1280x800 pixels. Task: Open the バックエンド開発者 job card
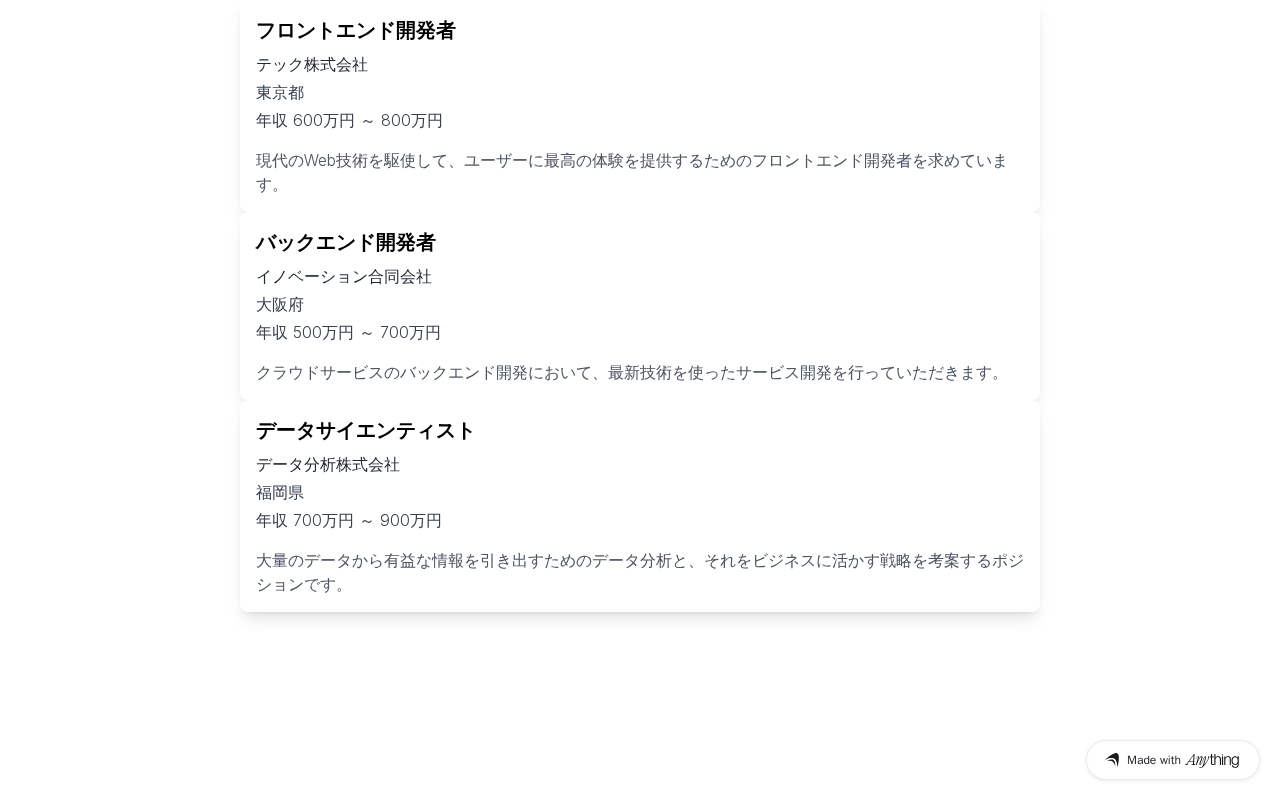pos(640,307)
